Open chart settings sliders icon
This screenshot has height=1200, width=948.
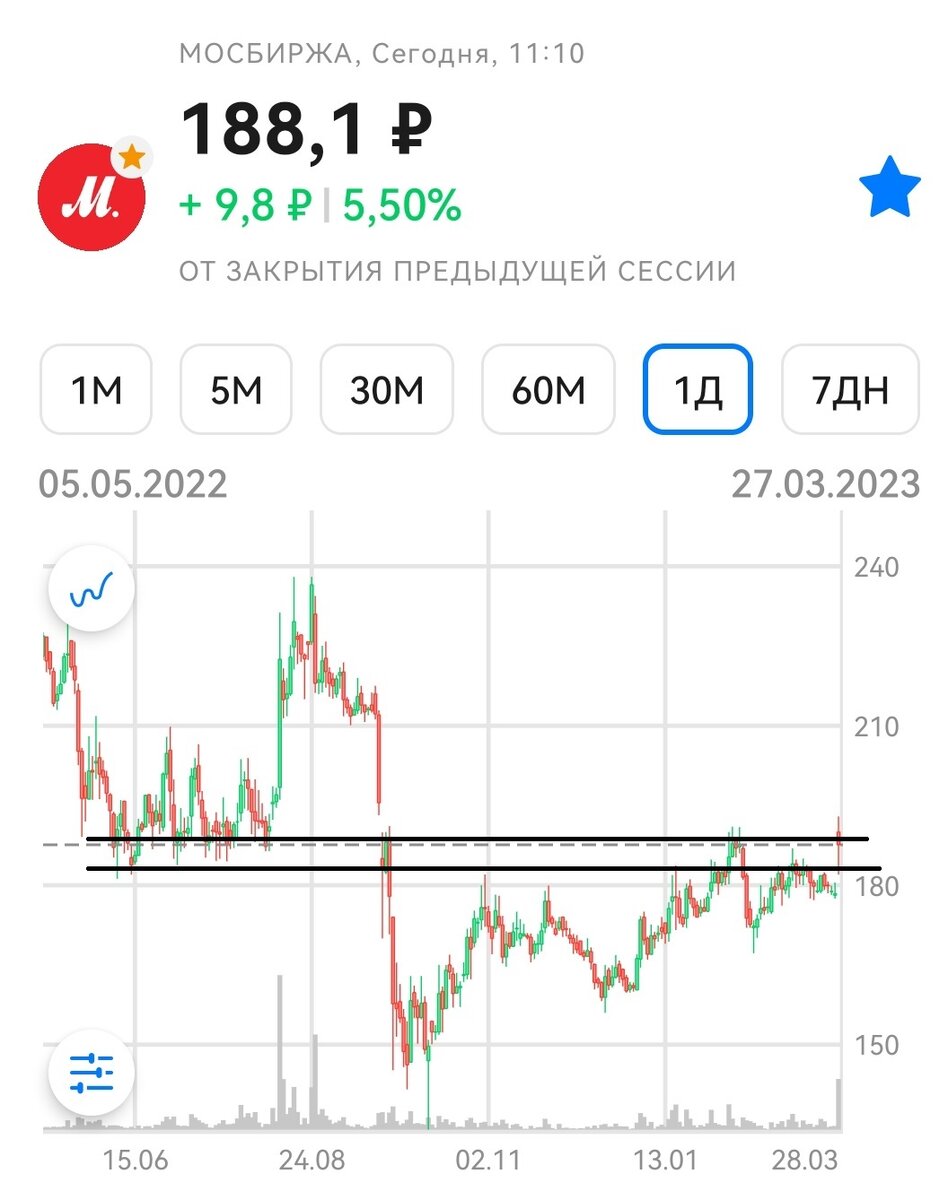click(x=92, y=1073)
